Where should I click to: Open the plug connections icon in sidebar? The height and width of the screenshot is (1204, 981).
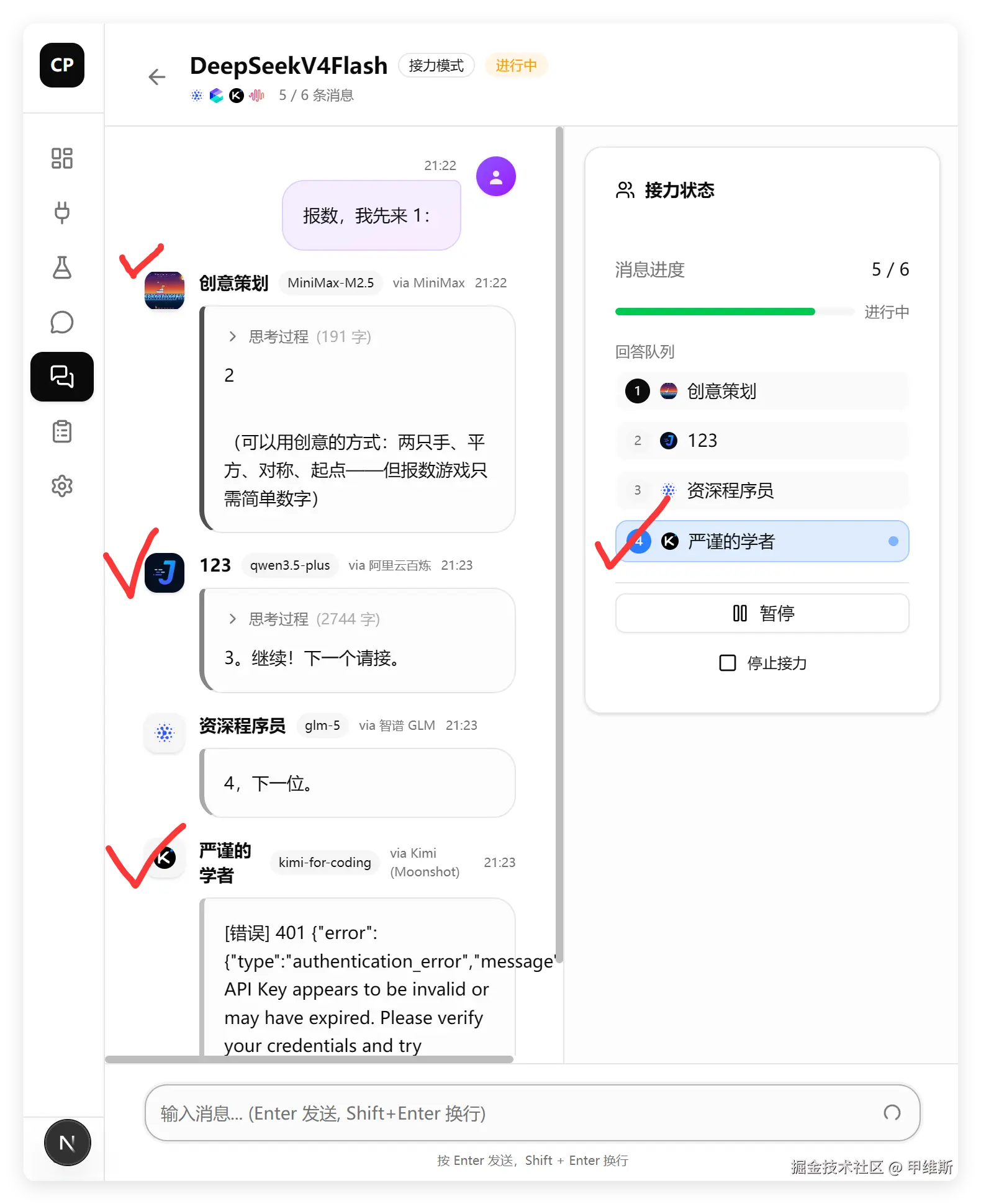click(x=62, y=213)
